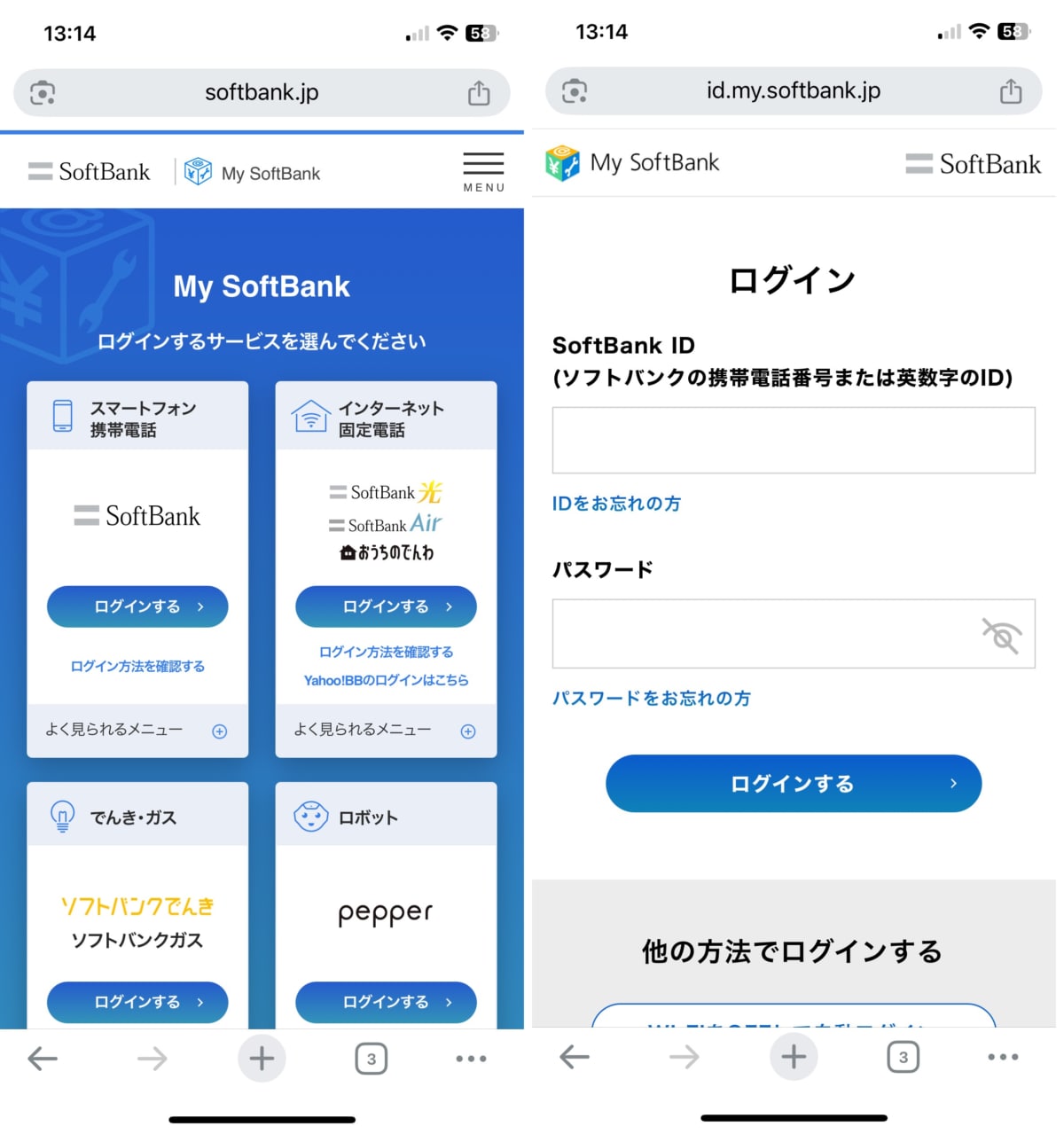Tap the SoftBank ID input field
This screenshot has width=1064, height=1134.
coord(793,440)
